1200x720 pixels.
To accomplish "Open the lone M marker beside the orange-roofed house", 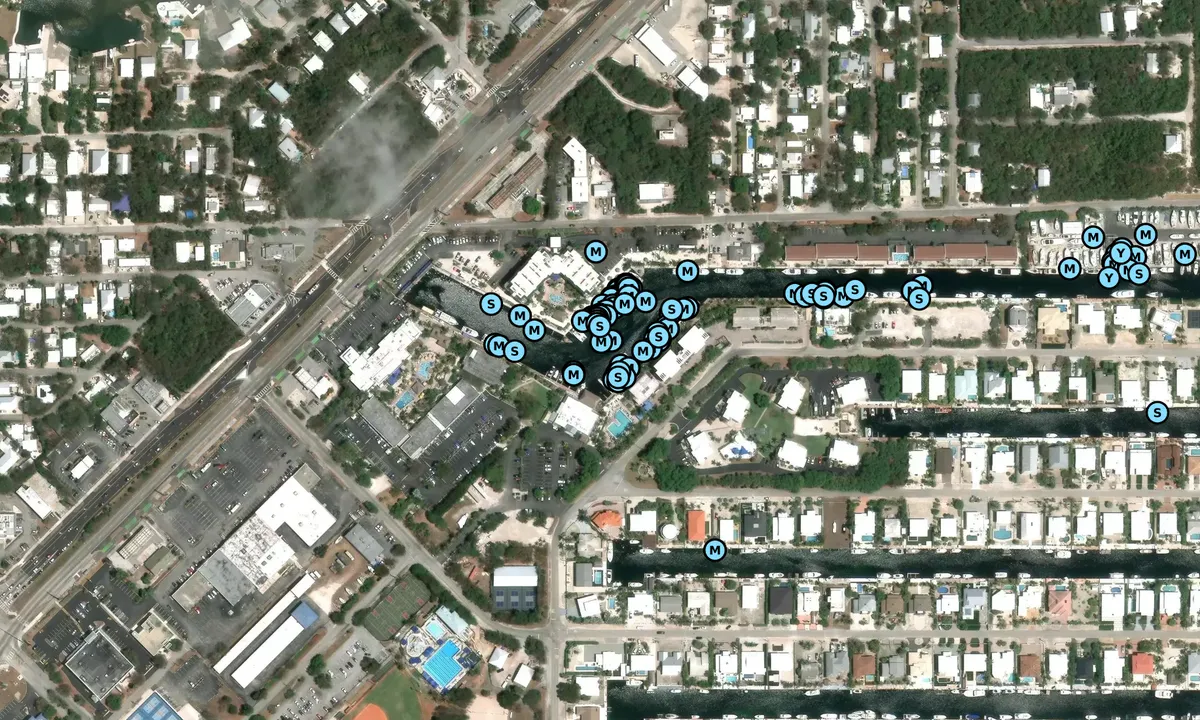I will [714, 549].
